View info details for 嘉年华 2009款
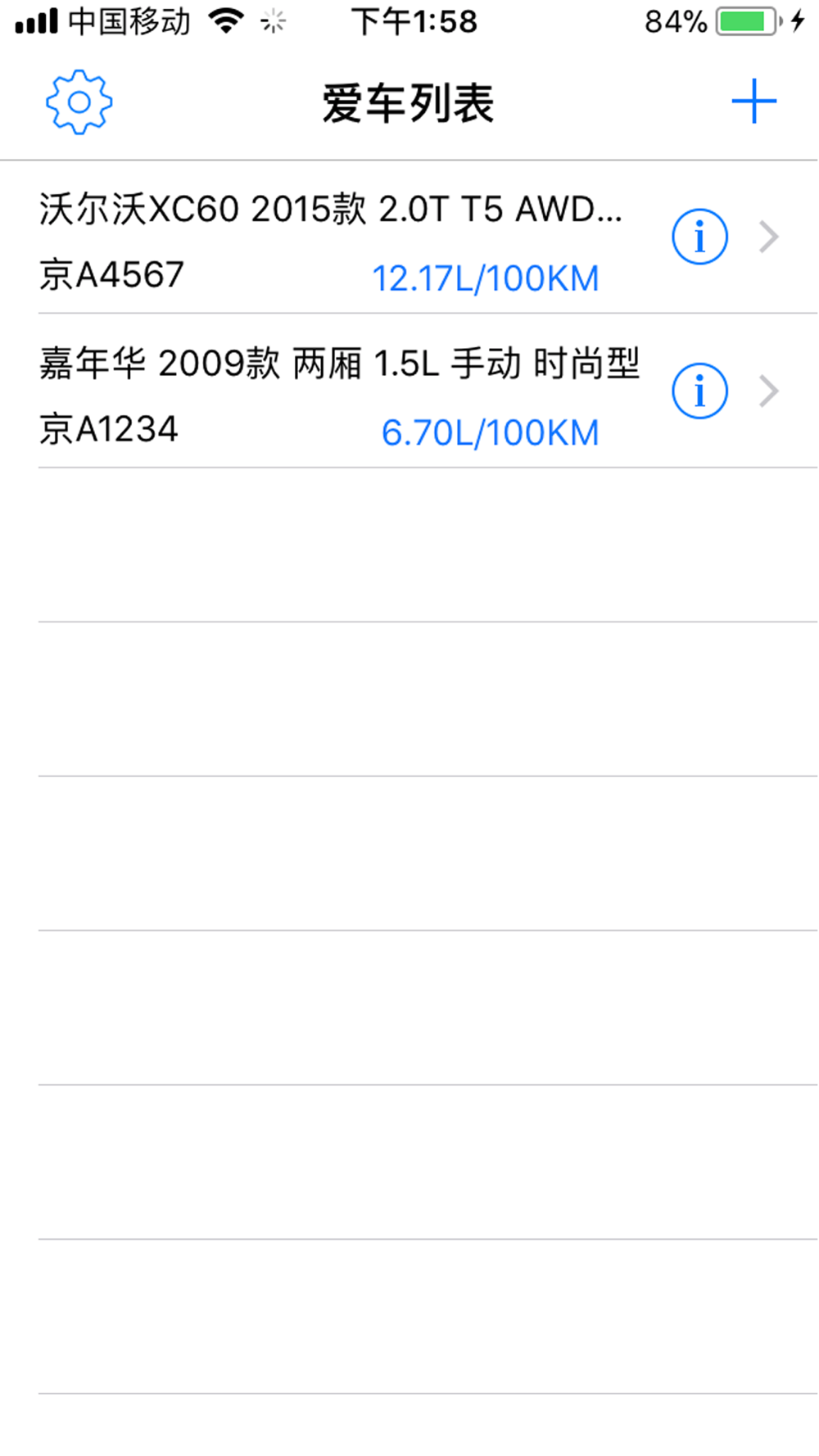Viewport: 819px width, 1456px height. (x=699, y=391)
